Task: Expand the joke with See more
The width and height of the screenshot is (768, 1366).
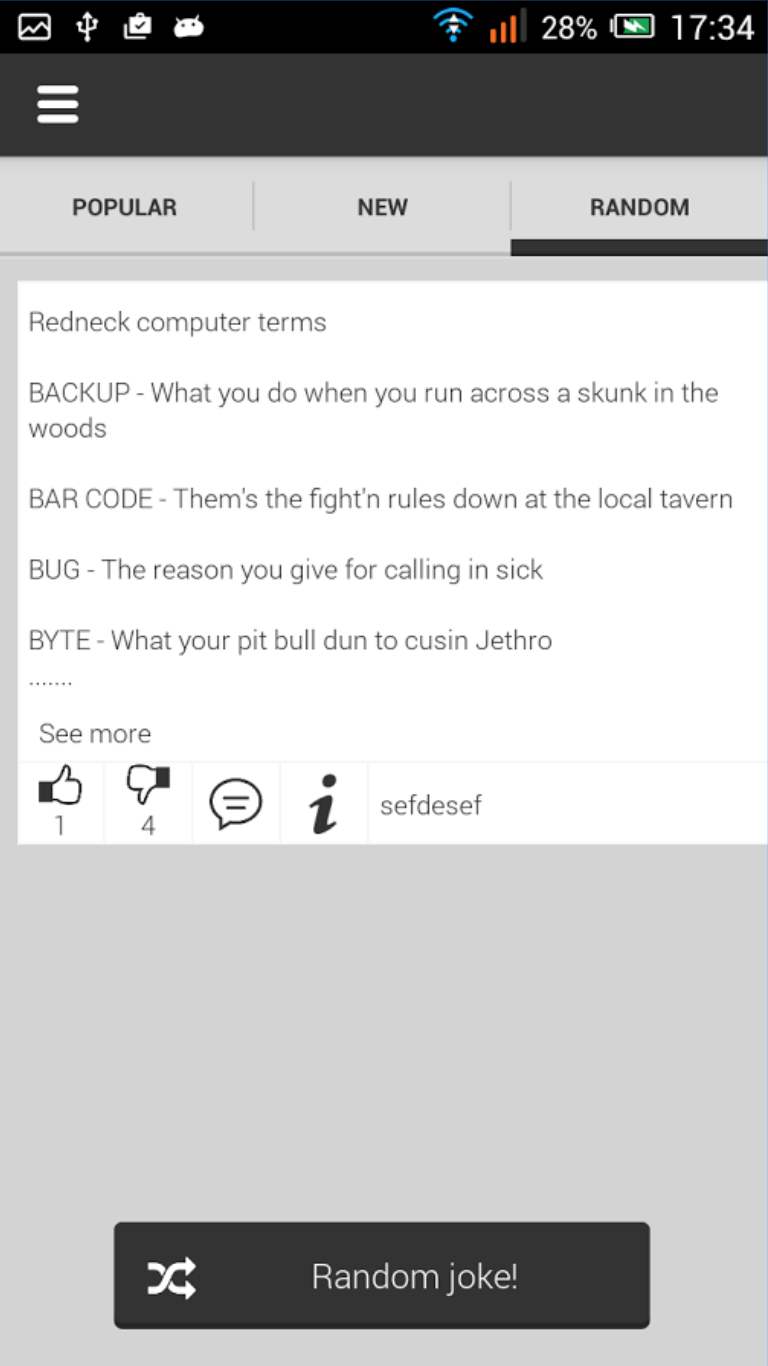Action: (95, 733)
